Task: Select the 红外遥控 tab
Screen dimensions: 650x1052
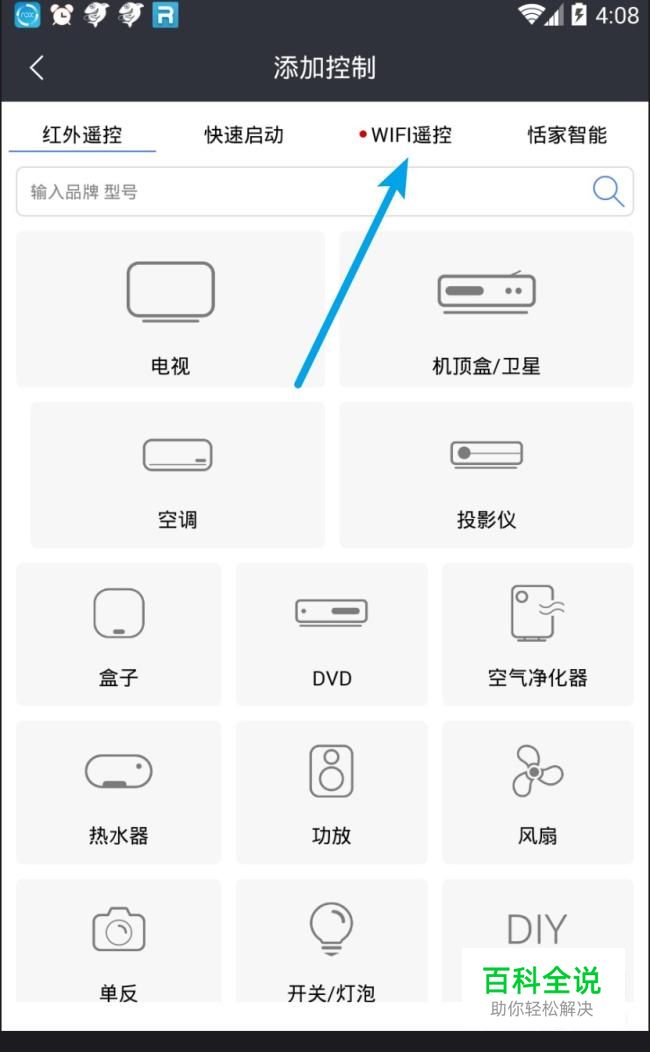Action: click(82, 135)
